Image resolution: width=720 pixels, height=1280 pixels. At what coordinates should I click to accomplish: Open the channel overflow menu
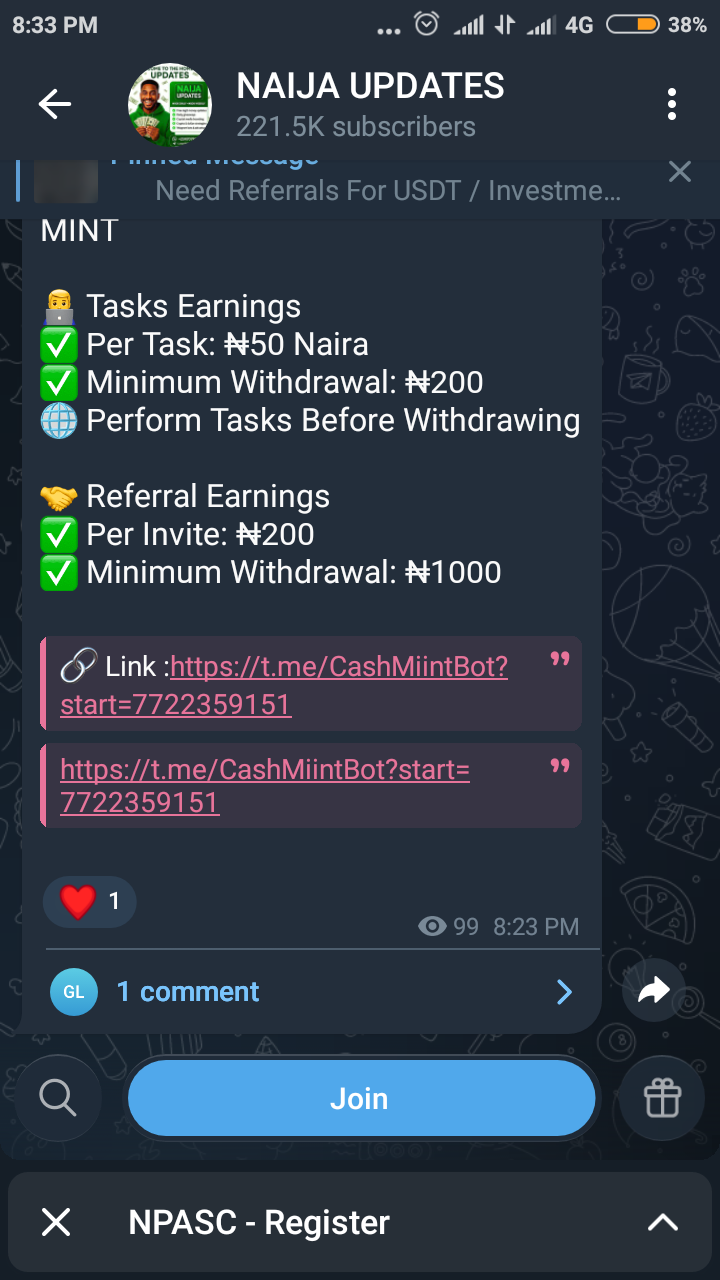pyautogui.click(x=672, y=105)
